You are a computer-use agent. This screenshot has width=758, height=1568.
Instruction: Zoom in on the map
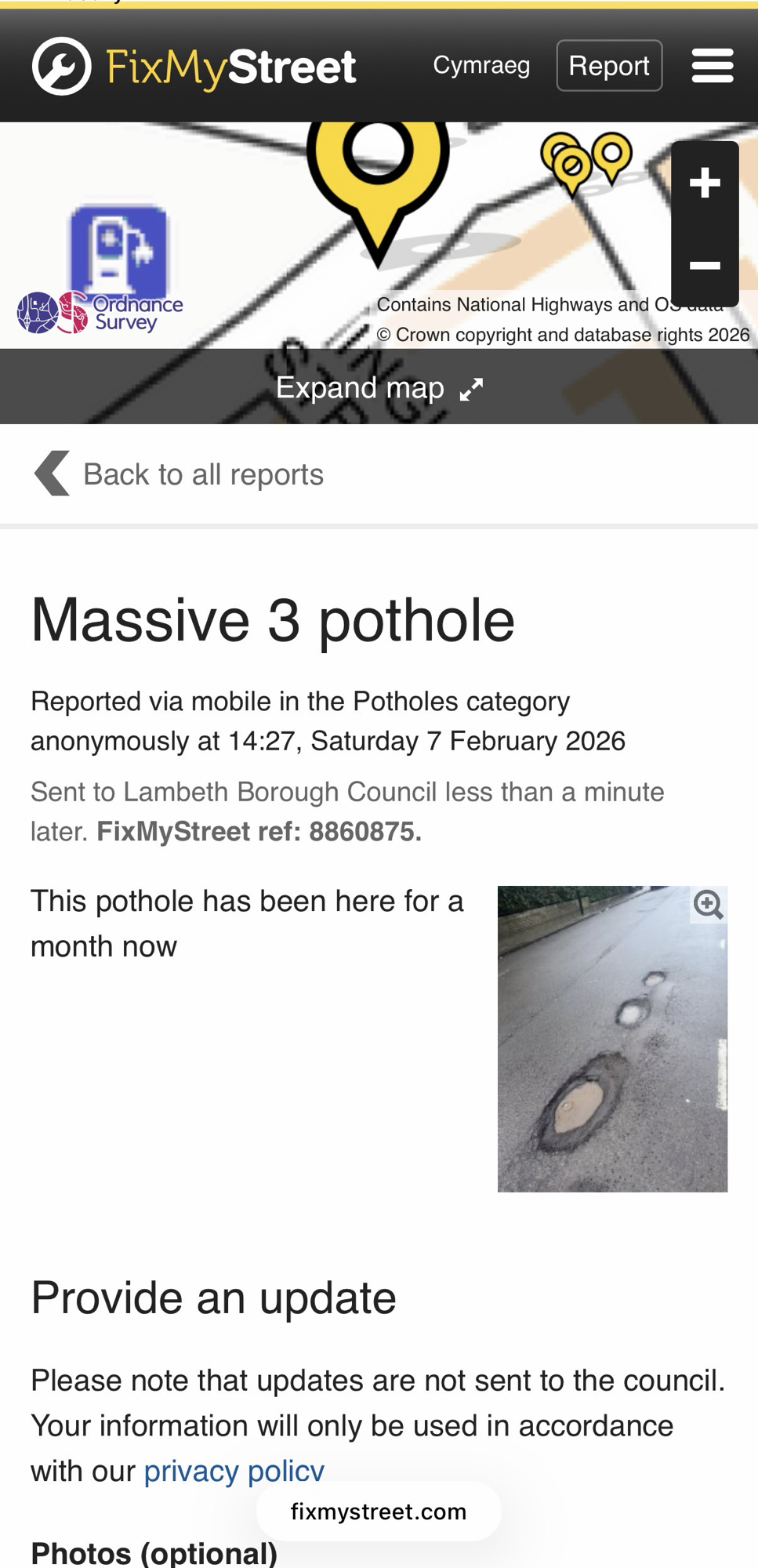click(705, 183)
